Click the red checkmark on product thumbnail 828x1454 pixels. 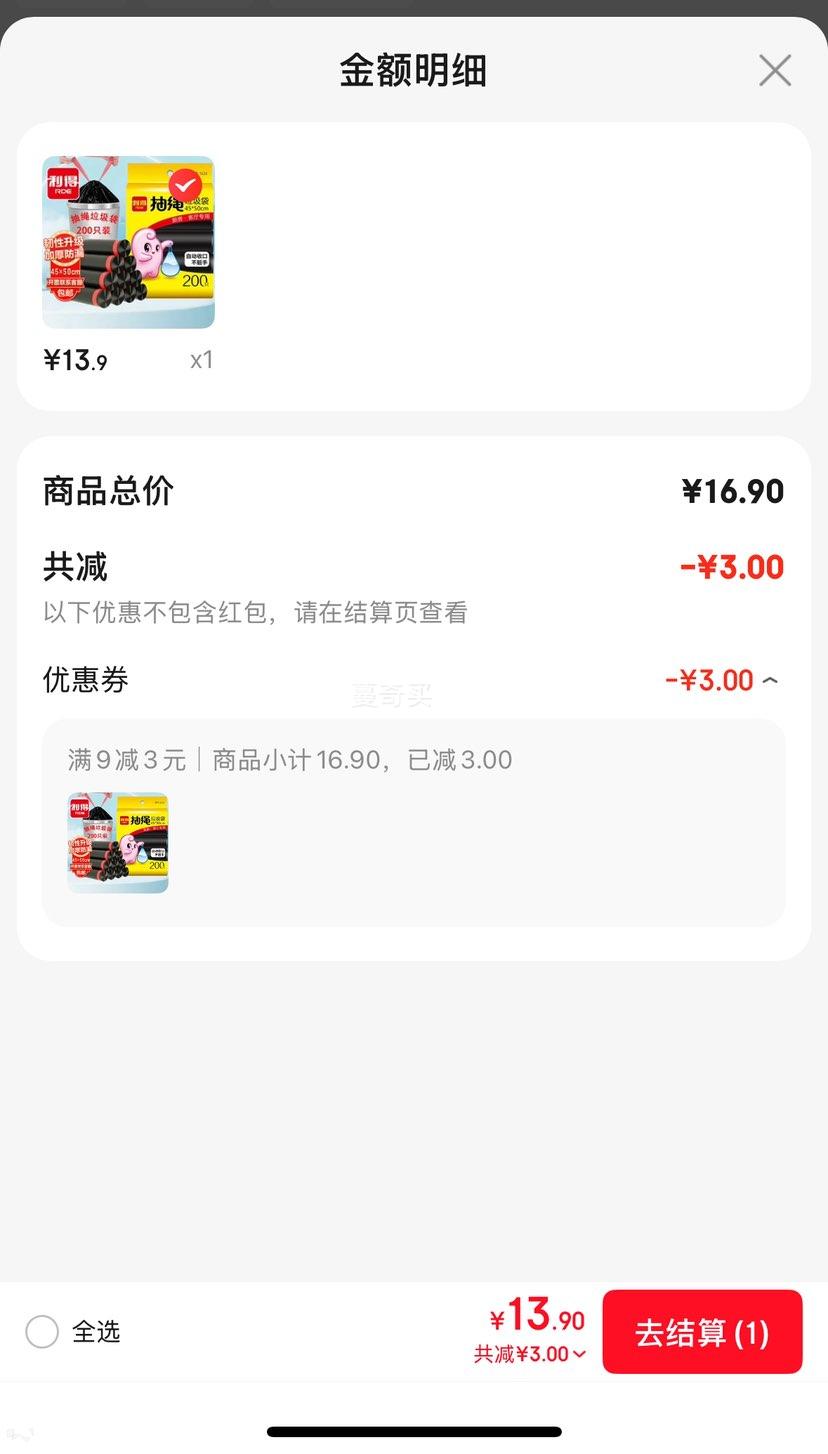(184, 185)
